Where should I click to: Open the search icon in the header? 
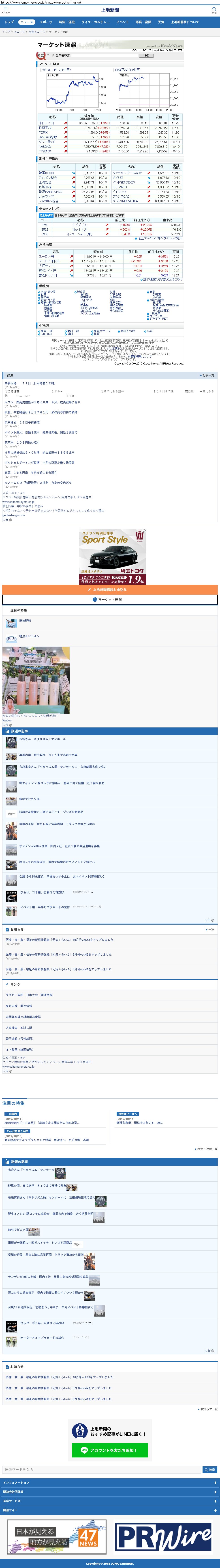click(214, 10)
